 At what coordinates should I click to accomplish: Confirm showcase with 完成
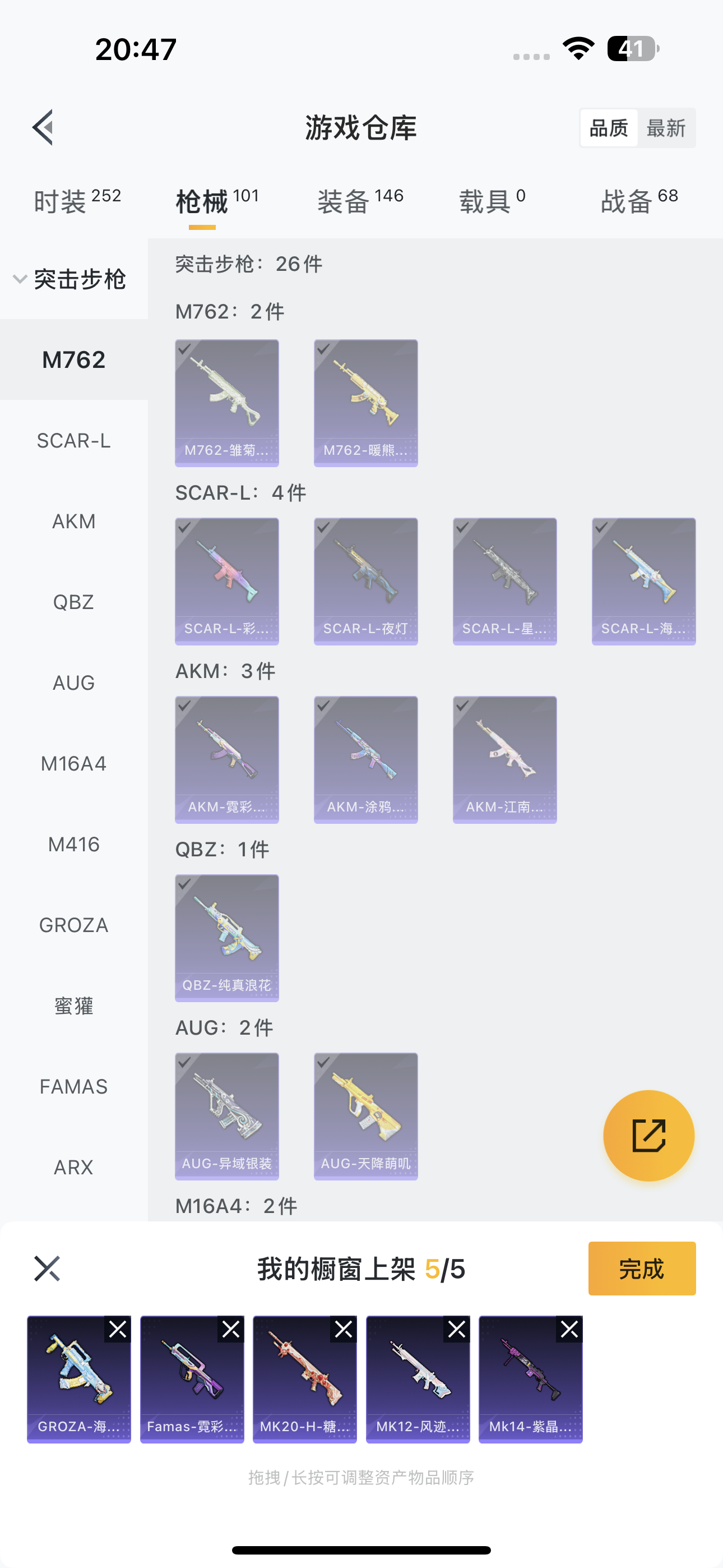pos(641,1269)
